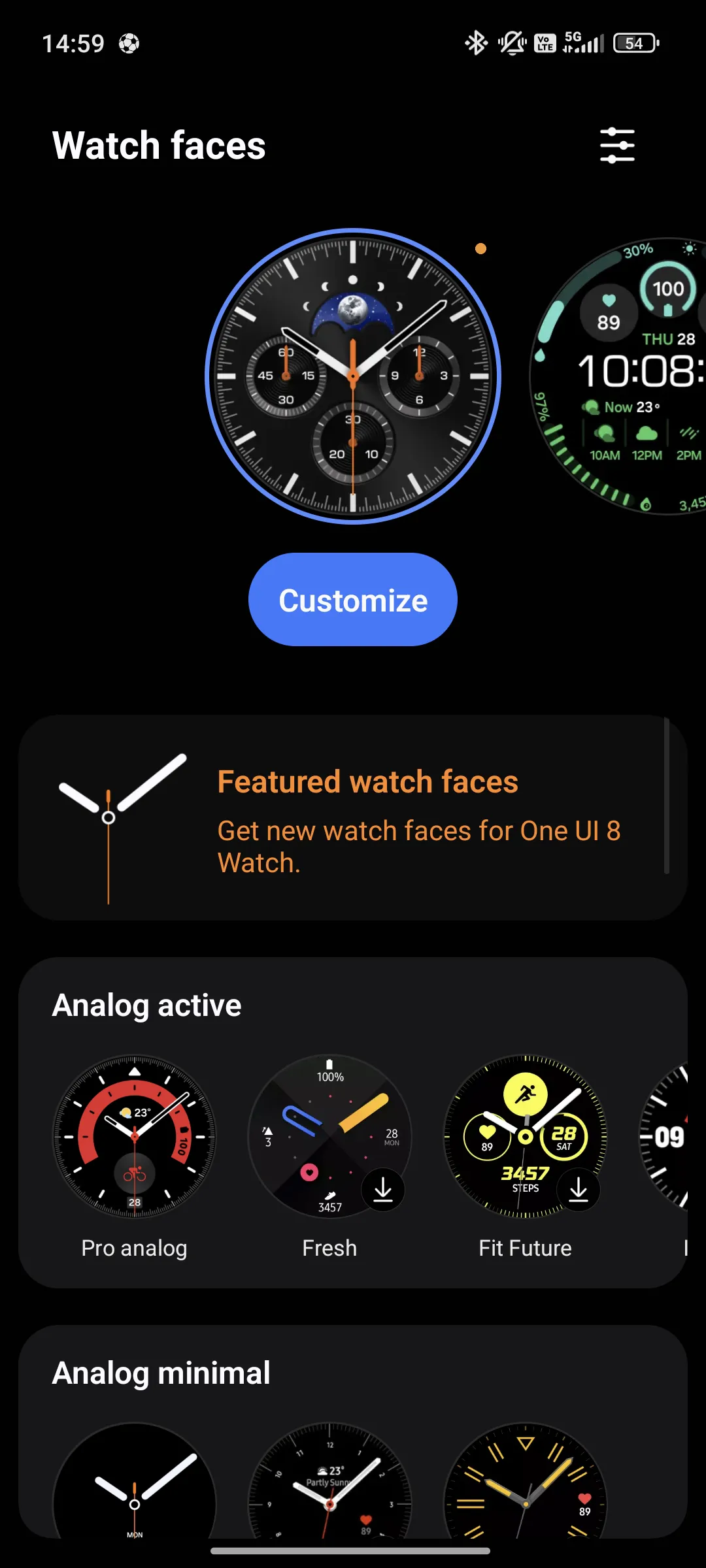Select the currently active chronograph watch face
This screenshot has height=1568, width=706.
pos(353,376)
